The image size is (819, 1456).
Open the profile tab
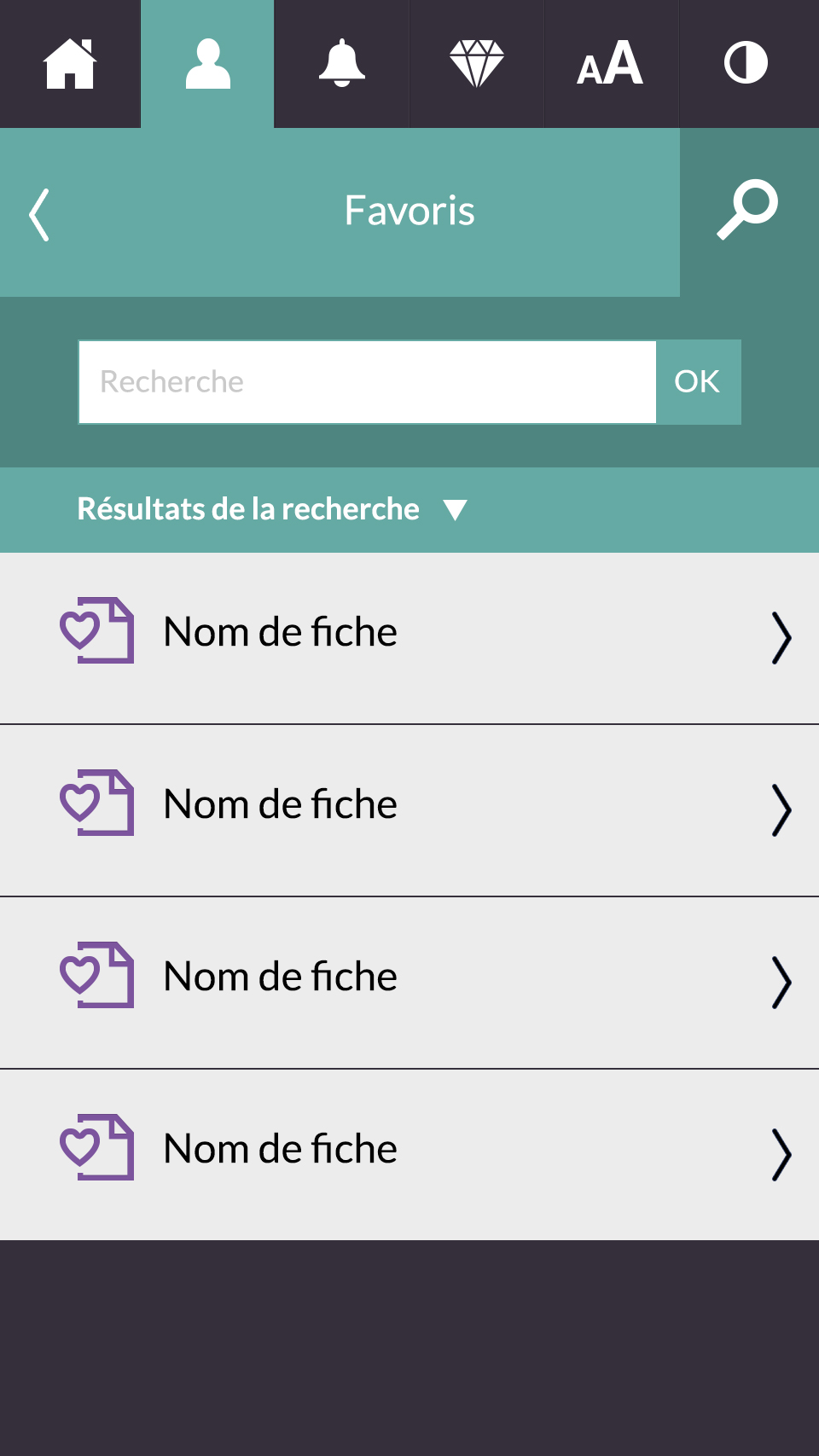(x=207, y=64)
